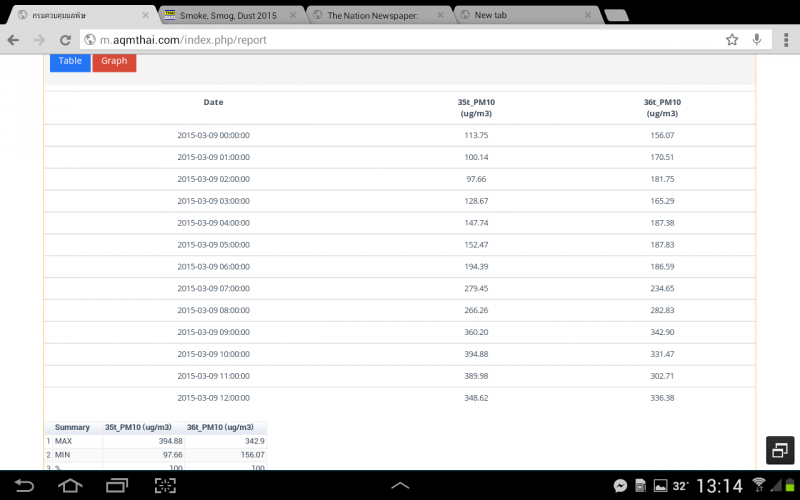Edit the m.aqmthai.com address bar
The width and height of the screenshot is (800, 500).
tap(400, 39)
